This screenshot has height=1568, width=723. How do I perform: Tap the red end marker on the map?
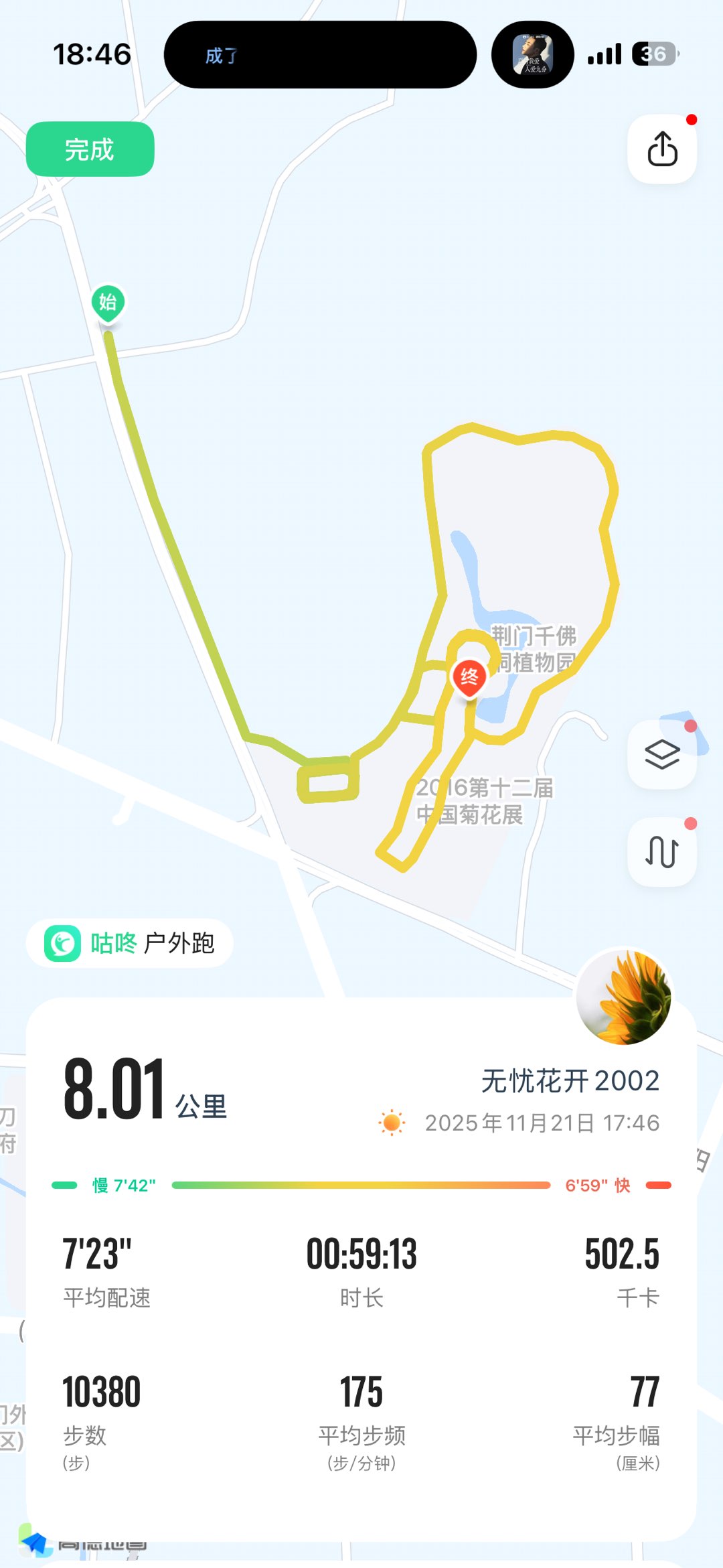[469, 678]
